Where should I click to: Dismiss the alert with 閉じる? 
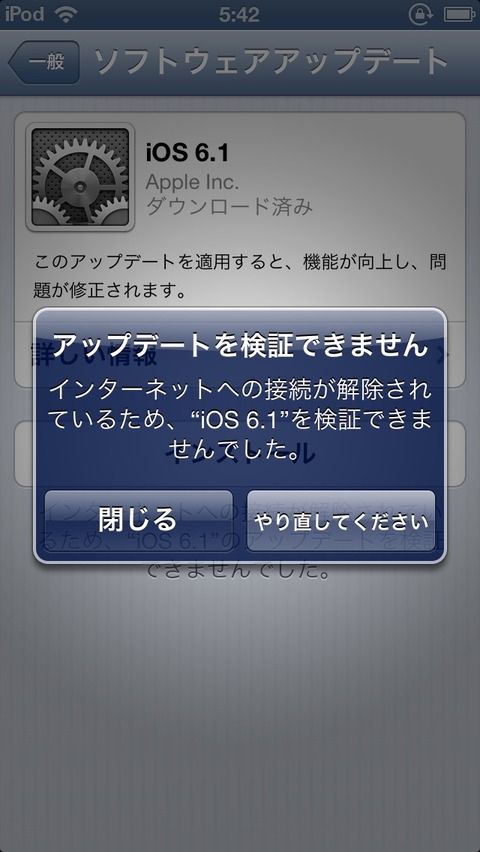pos(139,521)
